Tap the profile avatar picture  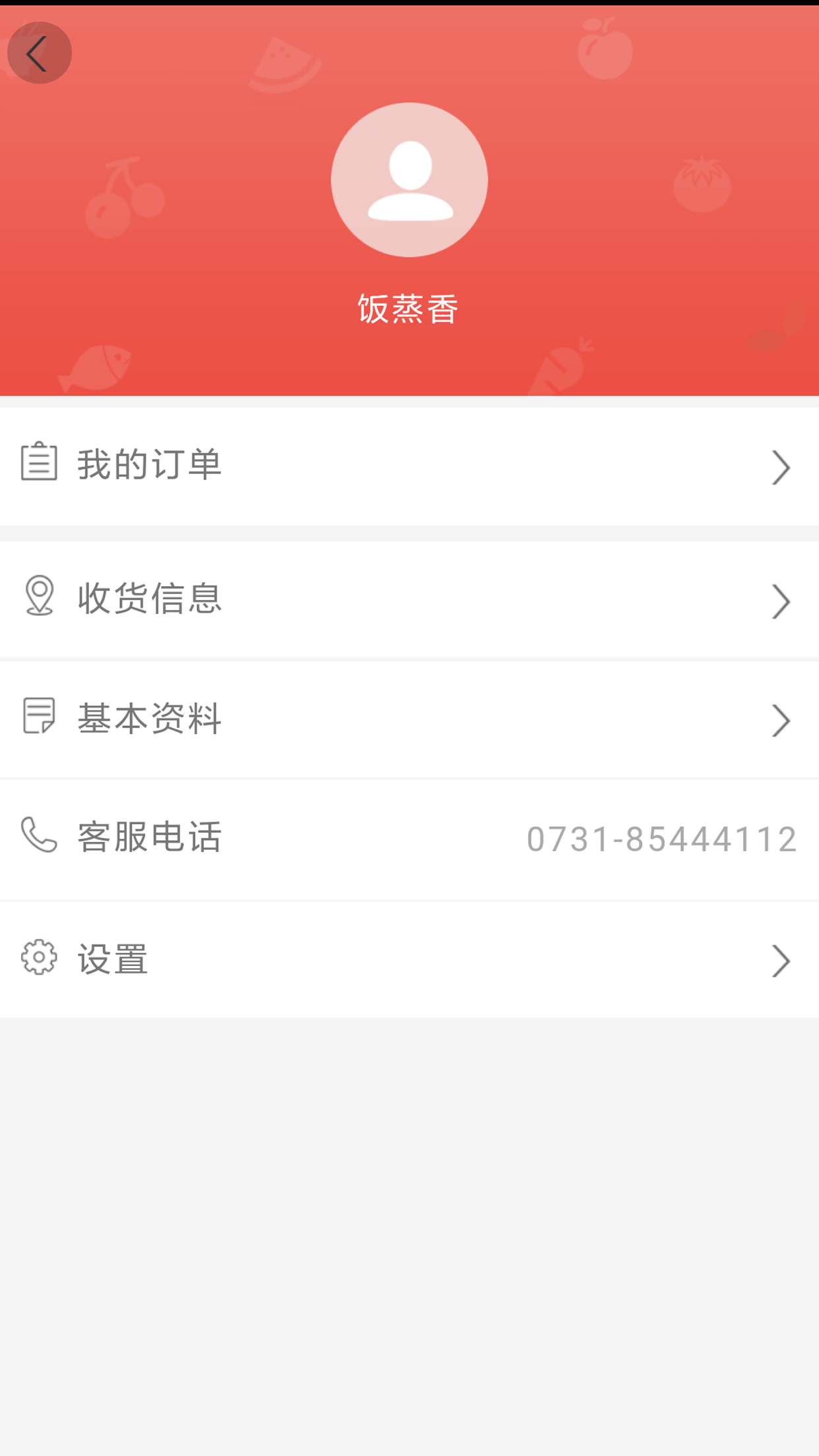pos(409,179)
